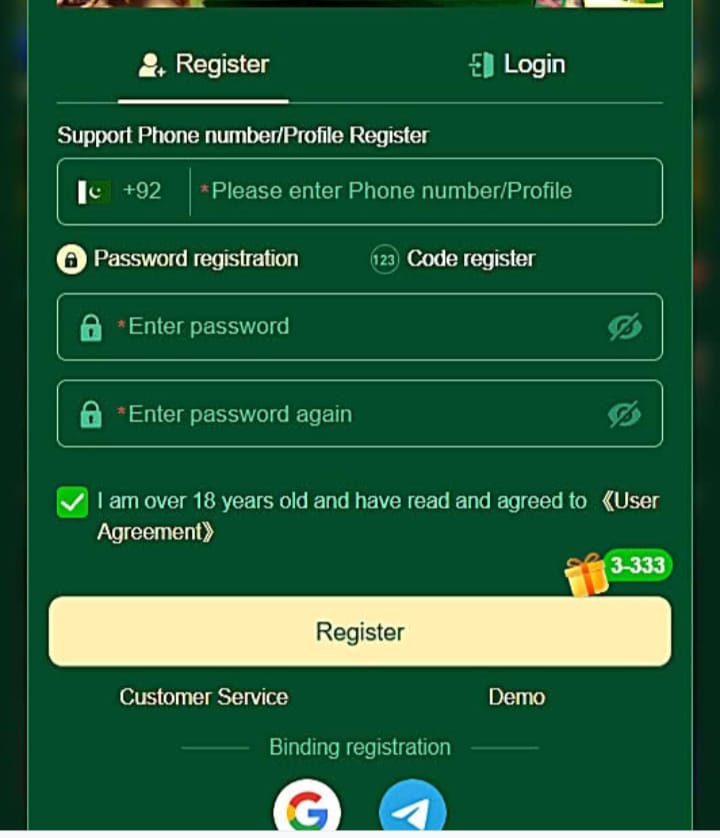Open the +92 country code selector
This screenshot has width=720, height=838.
tap(122, 191)
